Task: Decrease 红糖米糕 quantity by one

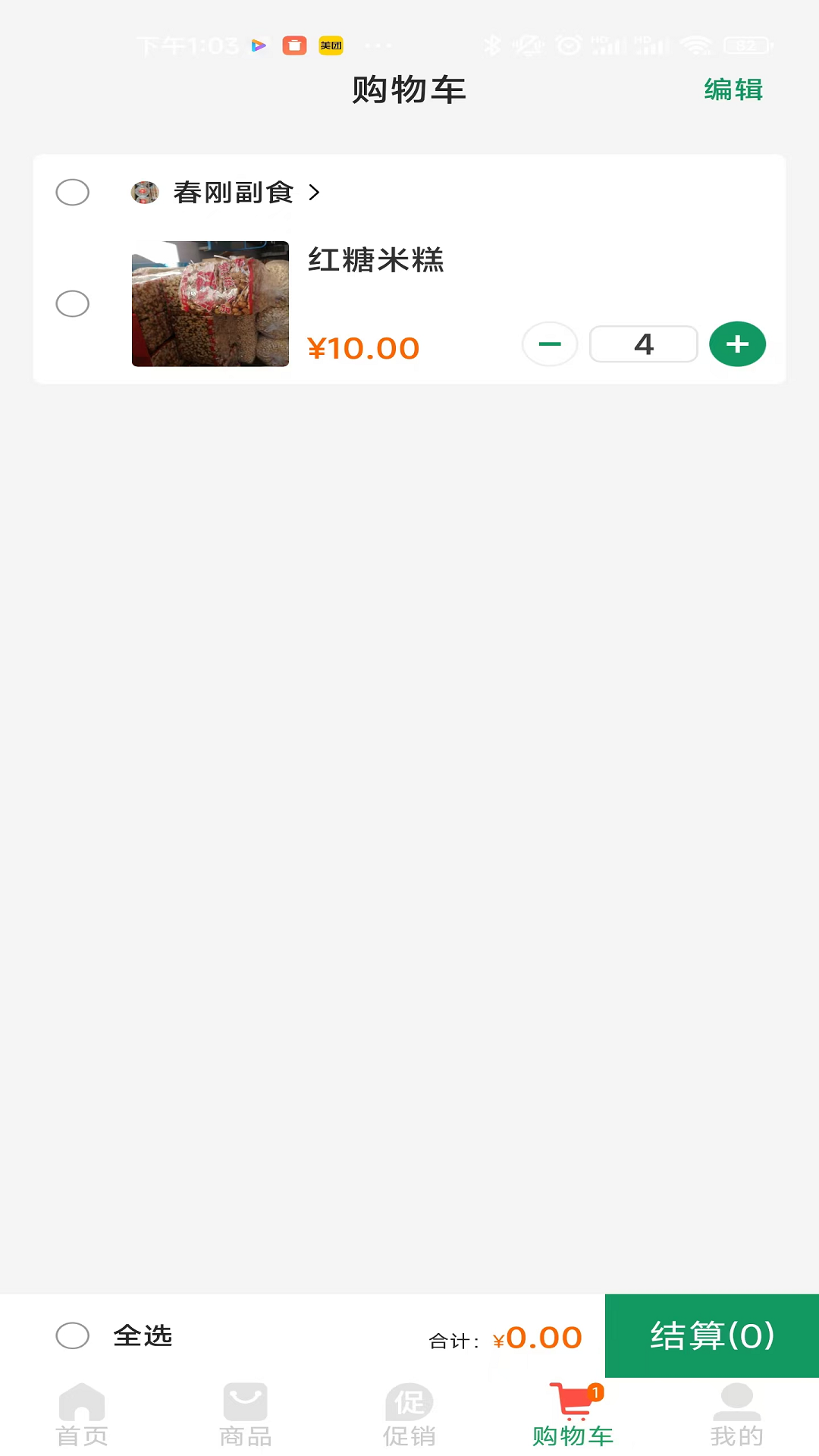Action: pos(550,344)
